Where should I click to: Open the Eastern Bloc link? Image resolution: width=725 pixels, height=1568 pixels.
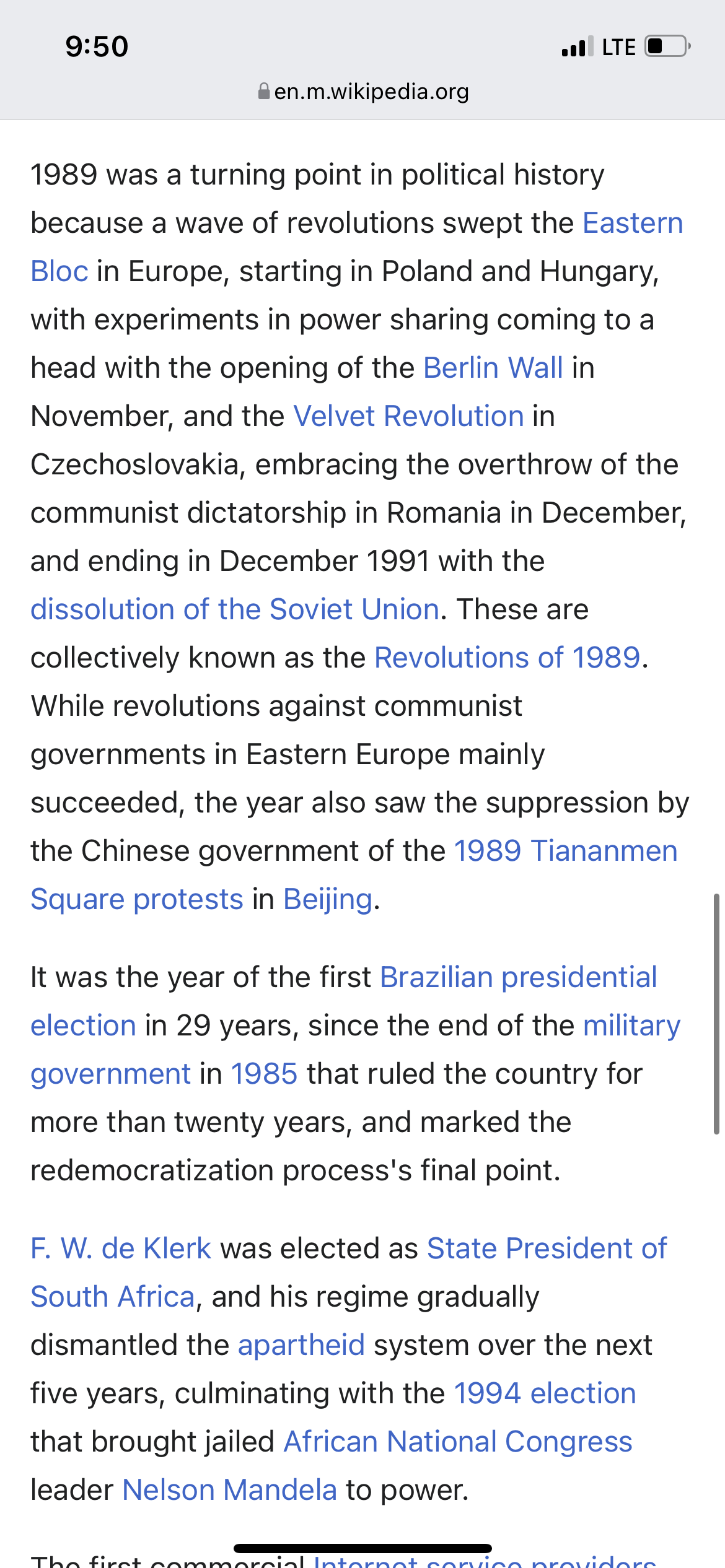(x=632, y=224)
